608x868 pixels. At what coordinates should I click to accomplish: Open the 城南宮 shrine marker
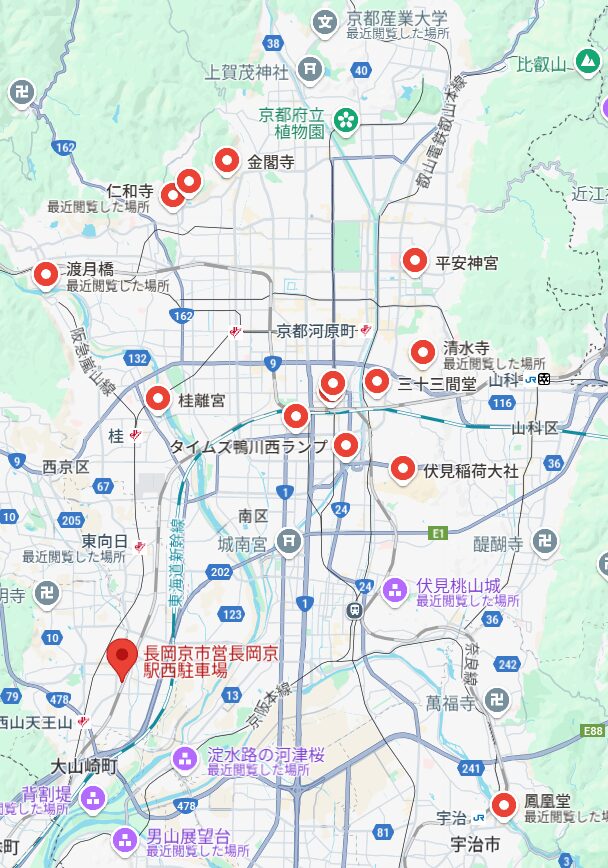[x=289, y=540]
